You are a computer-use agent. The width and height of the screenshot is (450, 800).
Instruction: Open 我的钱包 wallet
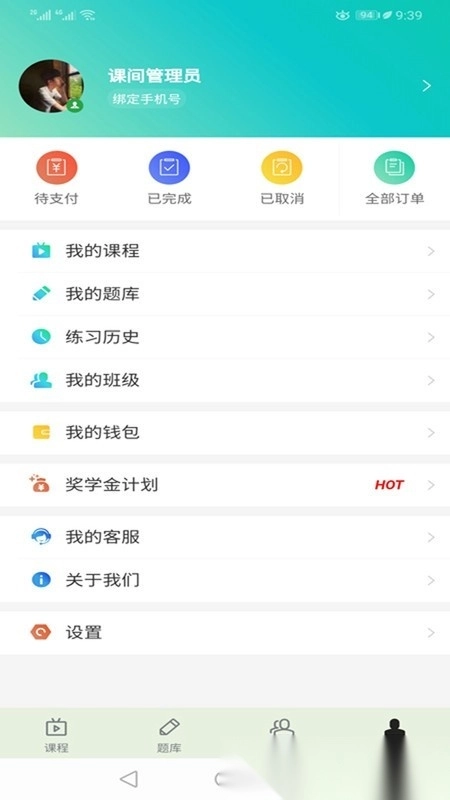coord(225,433)
